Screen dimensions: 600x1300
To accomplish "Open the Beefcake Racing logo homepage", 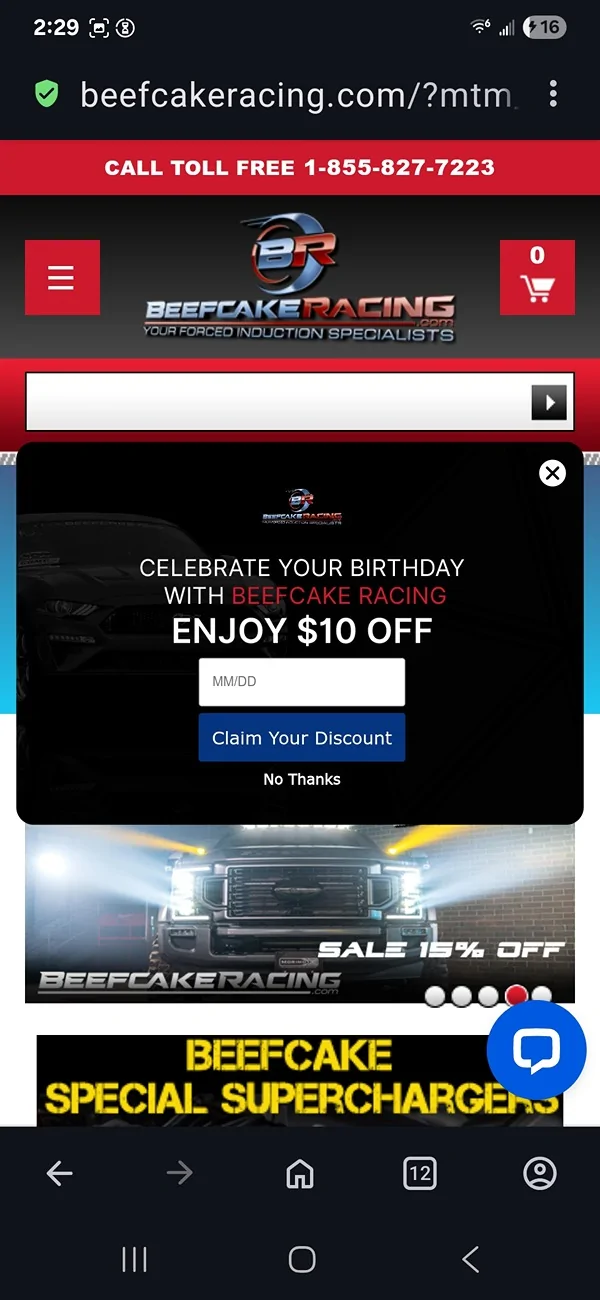I will 300,279.
